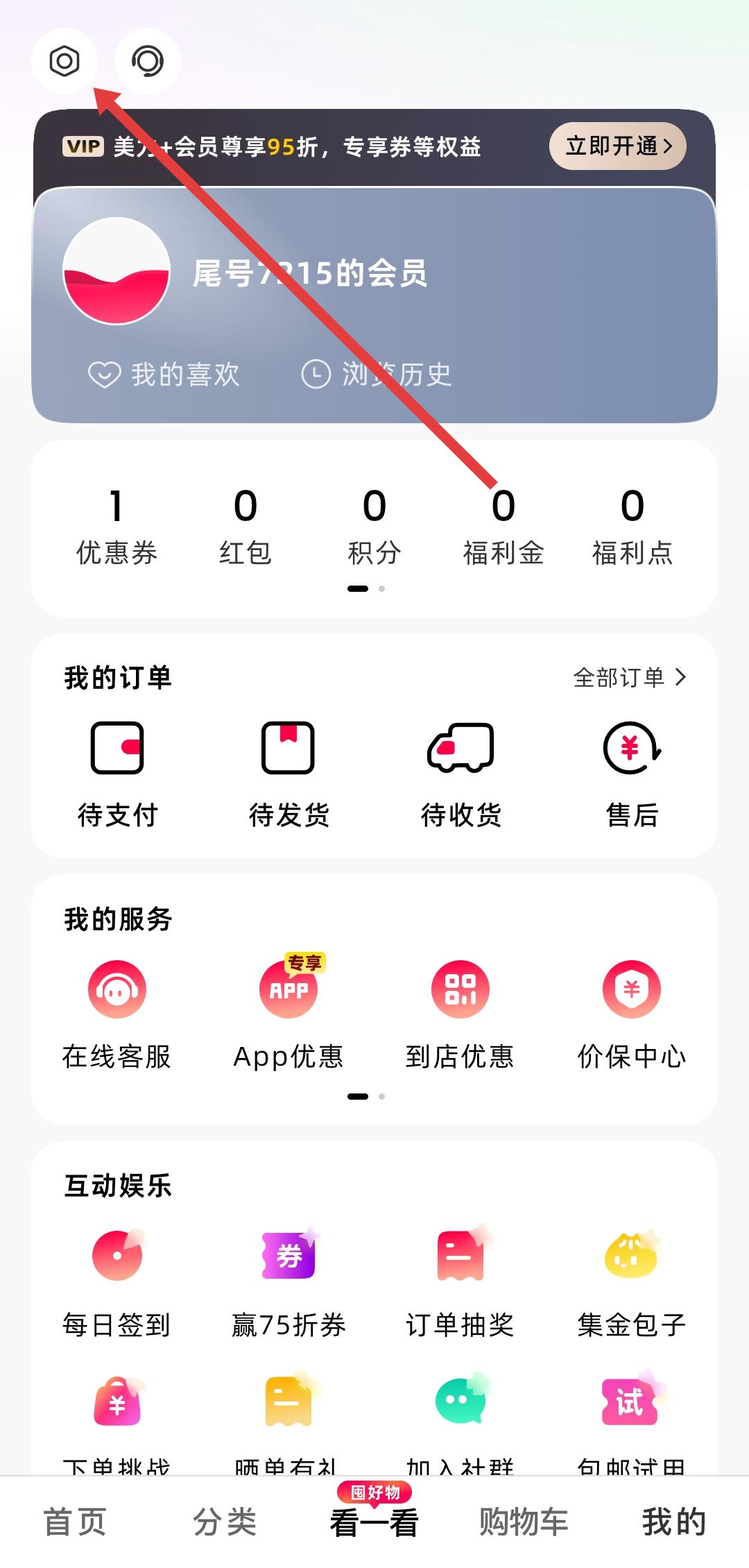Open 我的喜欢 favorites
749x1568 pixels.
click(164, 375)
